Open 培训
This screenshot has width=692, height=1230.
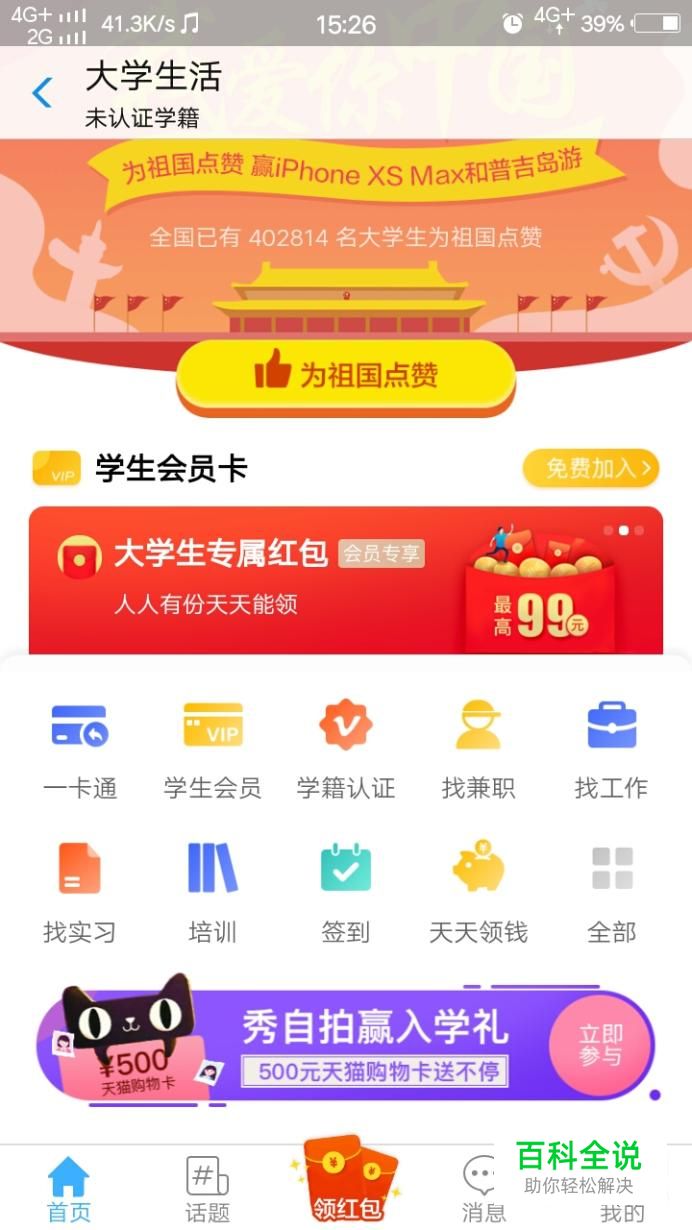coord(212,892)
